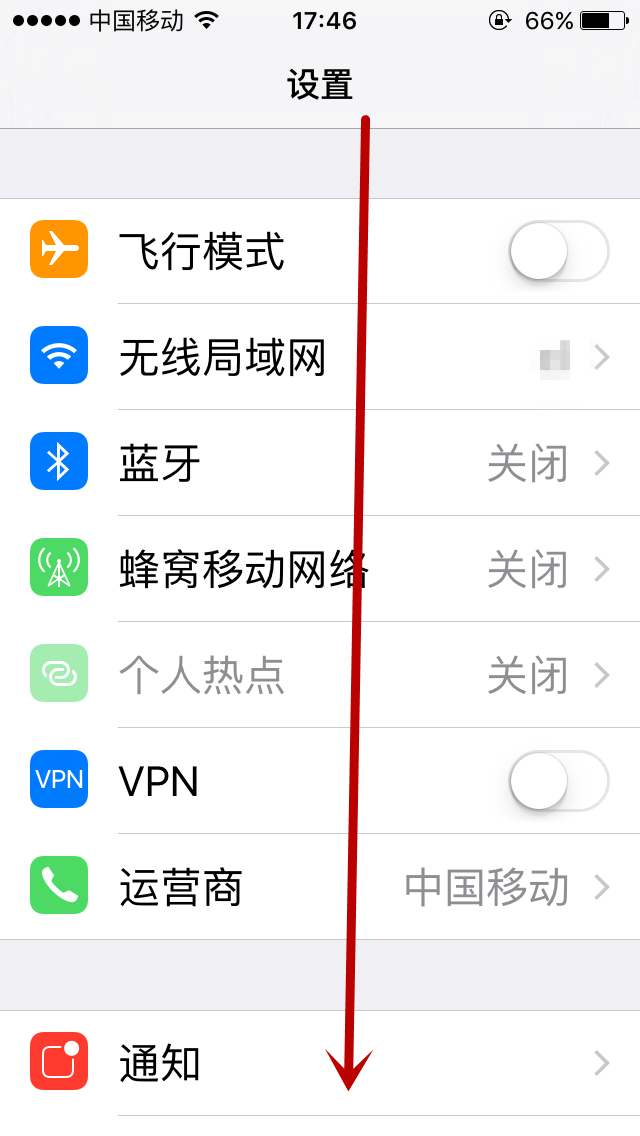Open 运营商 carrier settings
This screenshot has height=1136, width=640.
(x=320, y=887)
